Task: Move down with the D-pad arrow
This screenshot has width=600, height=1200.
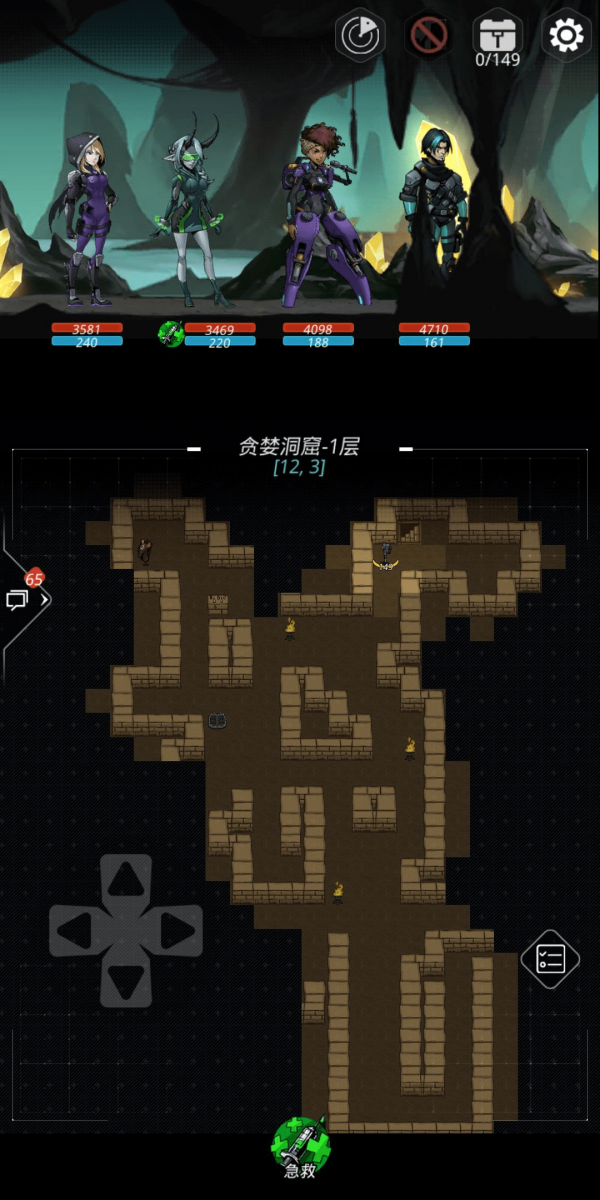Action: click(125, 981)
